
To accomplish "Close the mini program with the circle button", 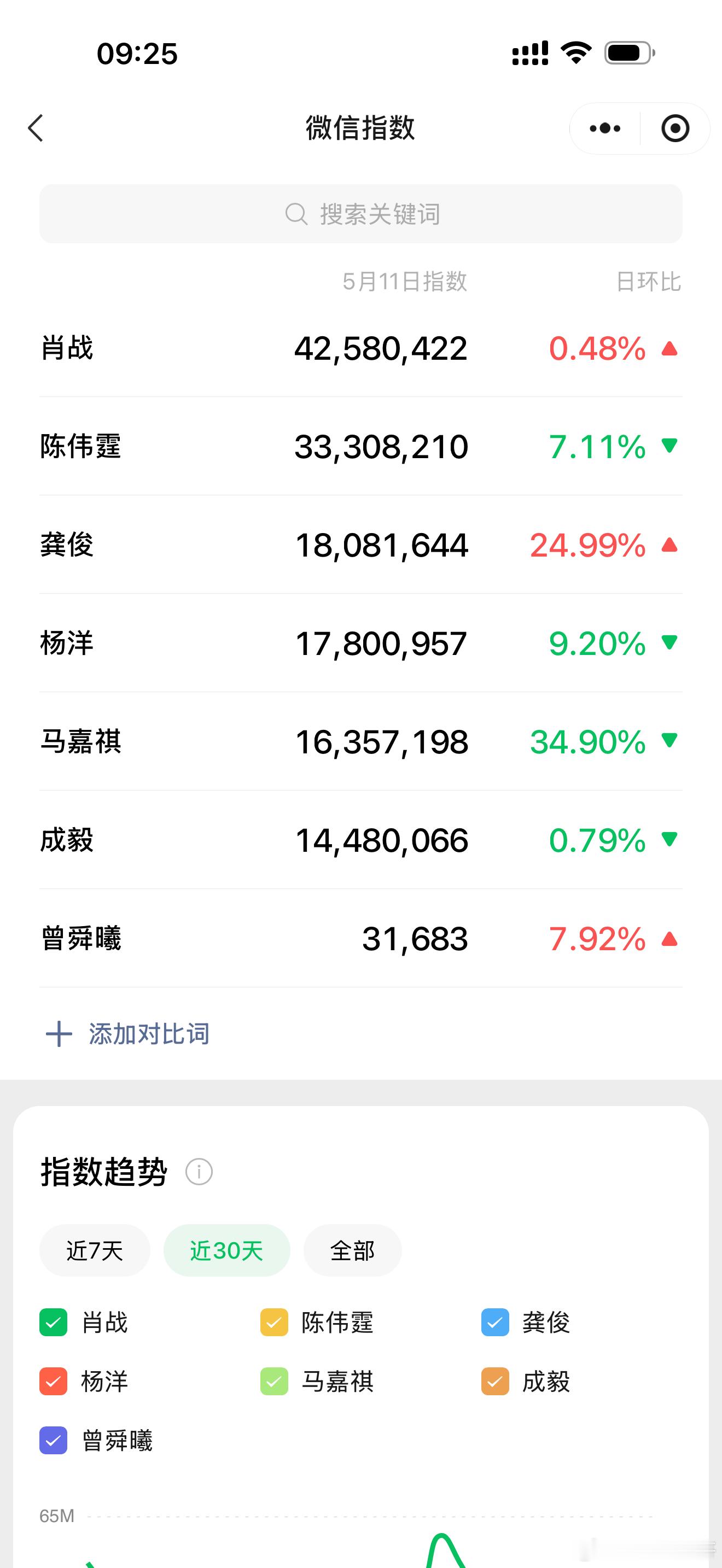I will pos(675,128).
